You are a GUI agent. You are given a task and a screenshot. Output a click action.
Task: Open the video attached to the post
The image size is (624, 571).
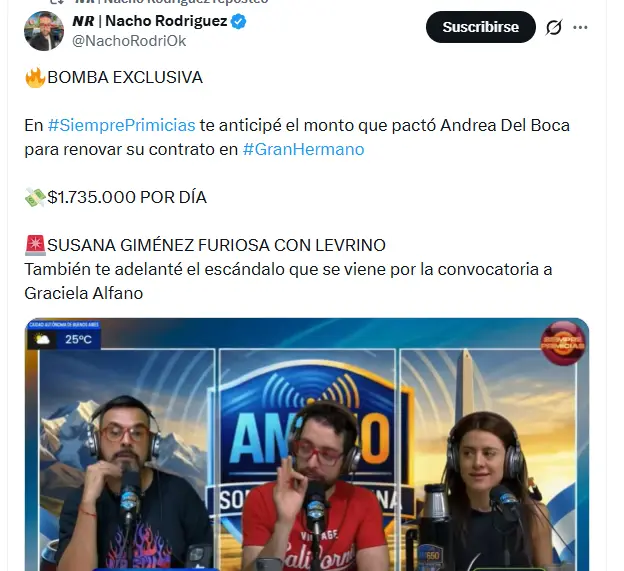(307, 444)
